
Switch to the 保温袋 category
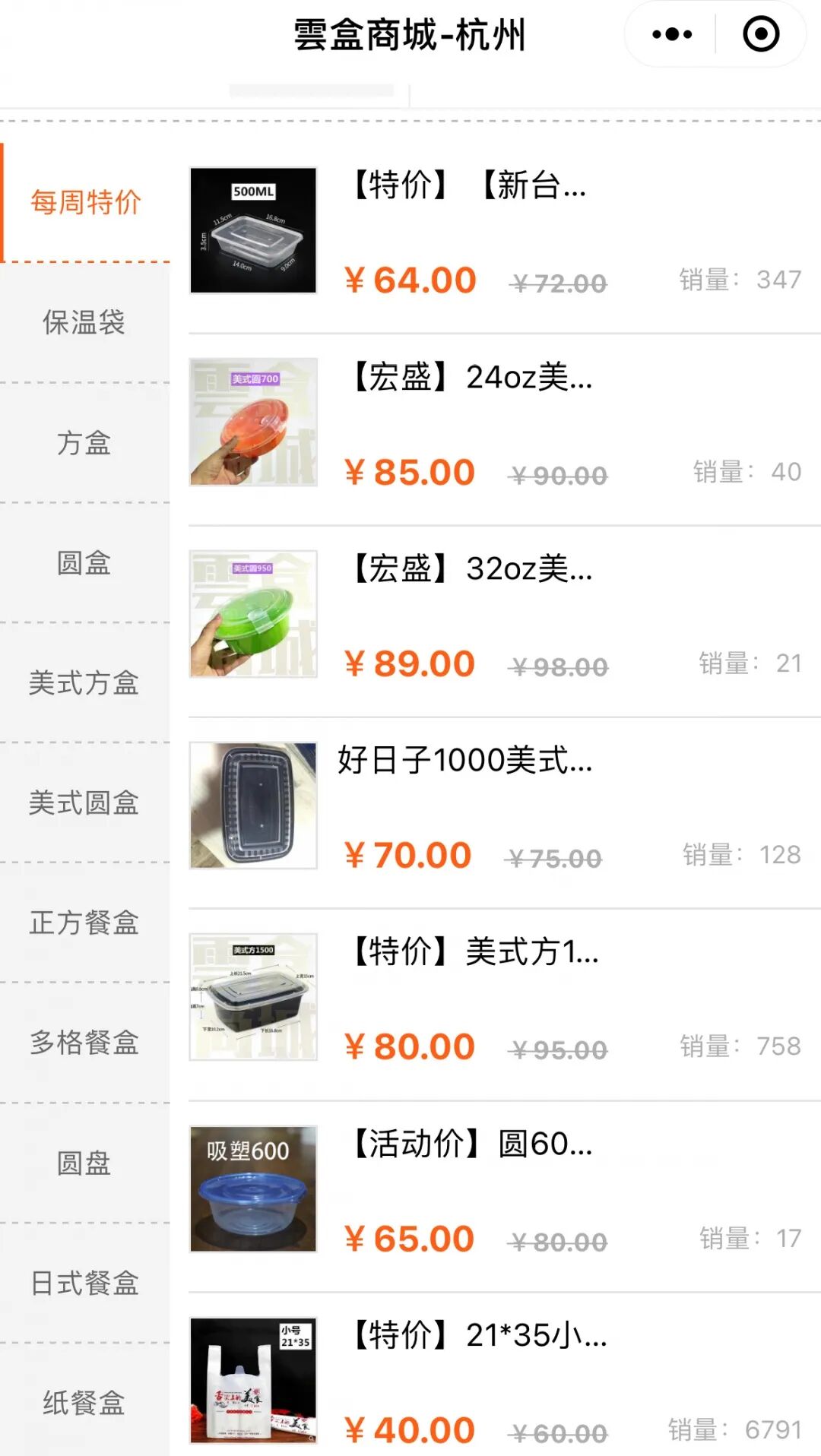(x=84, y=322)
